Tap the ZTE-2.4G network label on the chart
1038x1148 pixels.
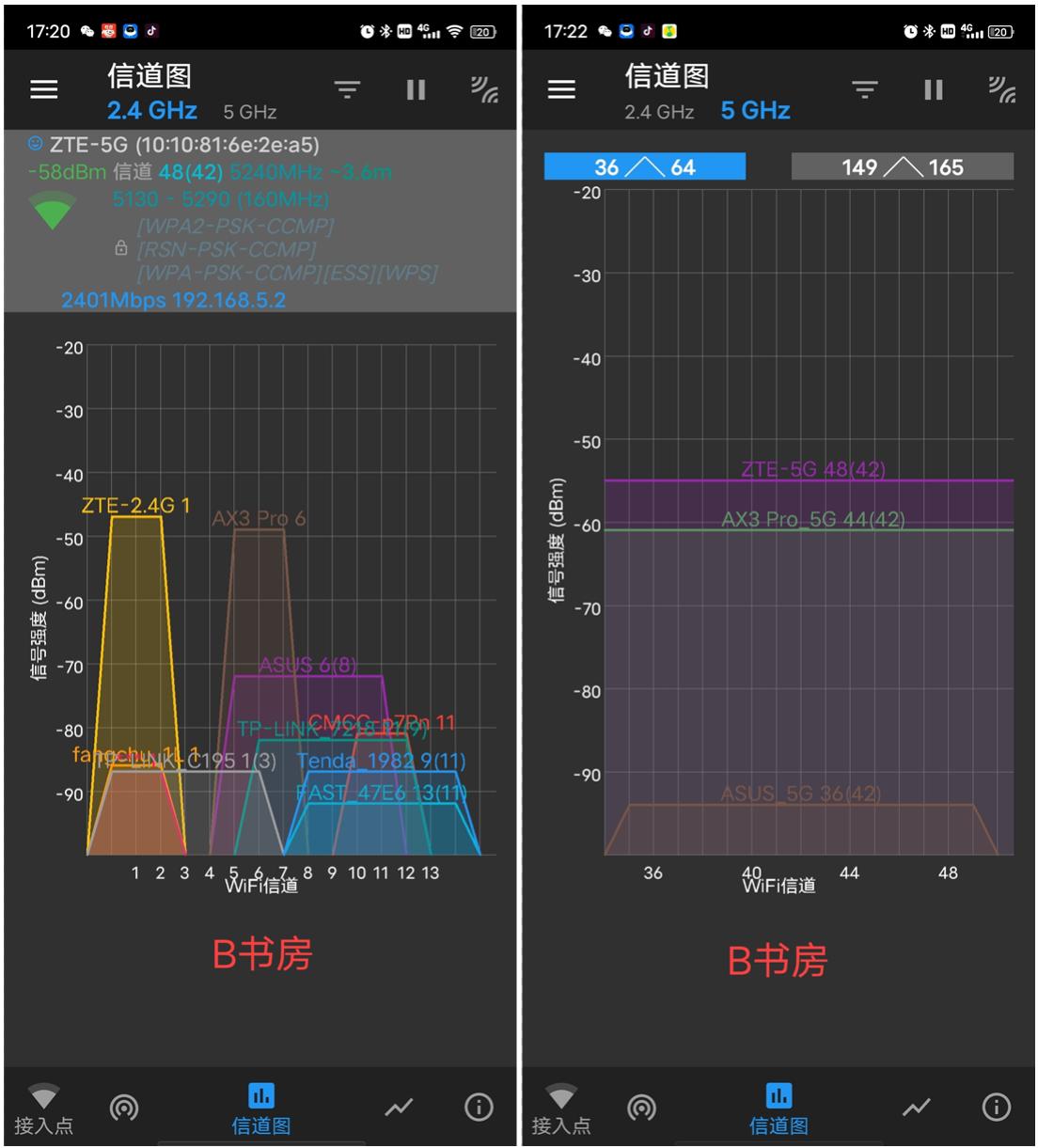[x=134, y=505]
